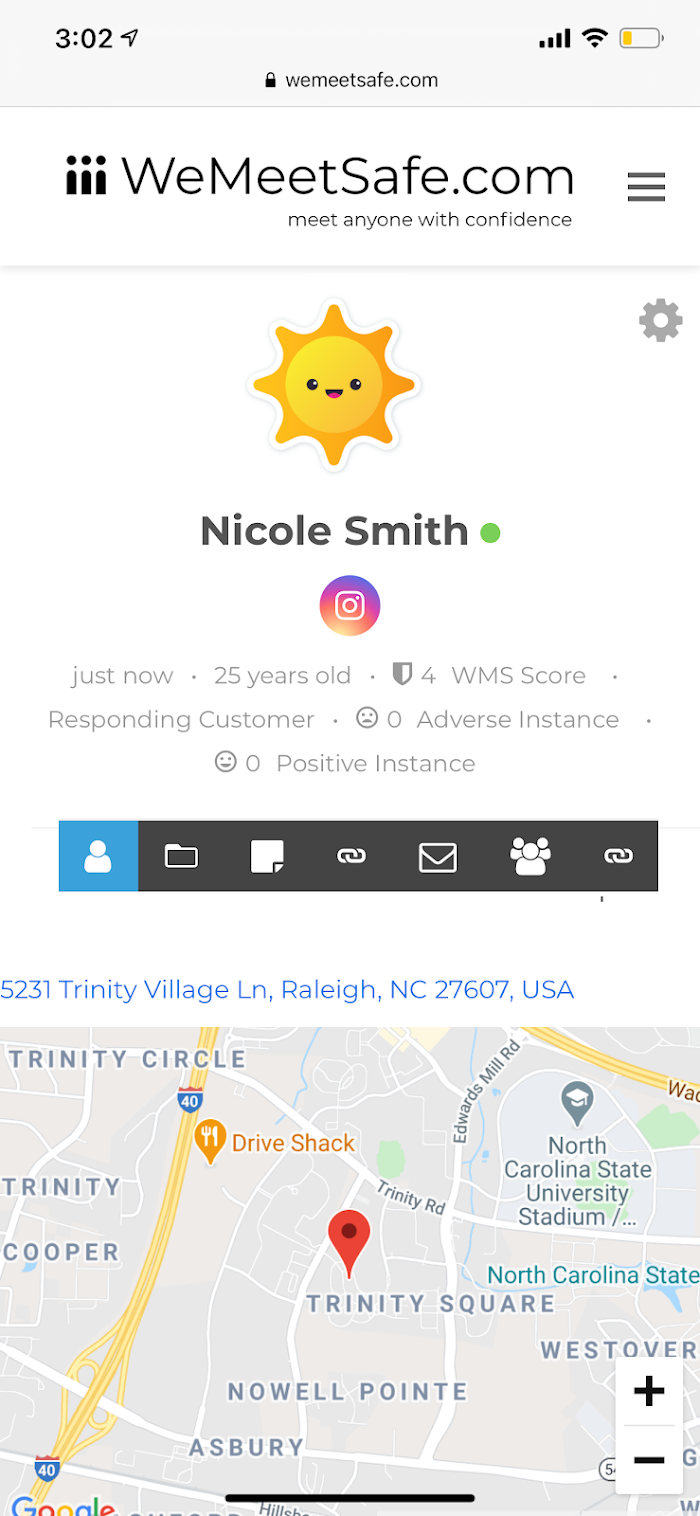The width and height of the screenshot is (700, 1516).
Task: Open the hamburger menu
Action: coord(646,187)
